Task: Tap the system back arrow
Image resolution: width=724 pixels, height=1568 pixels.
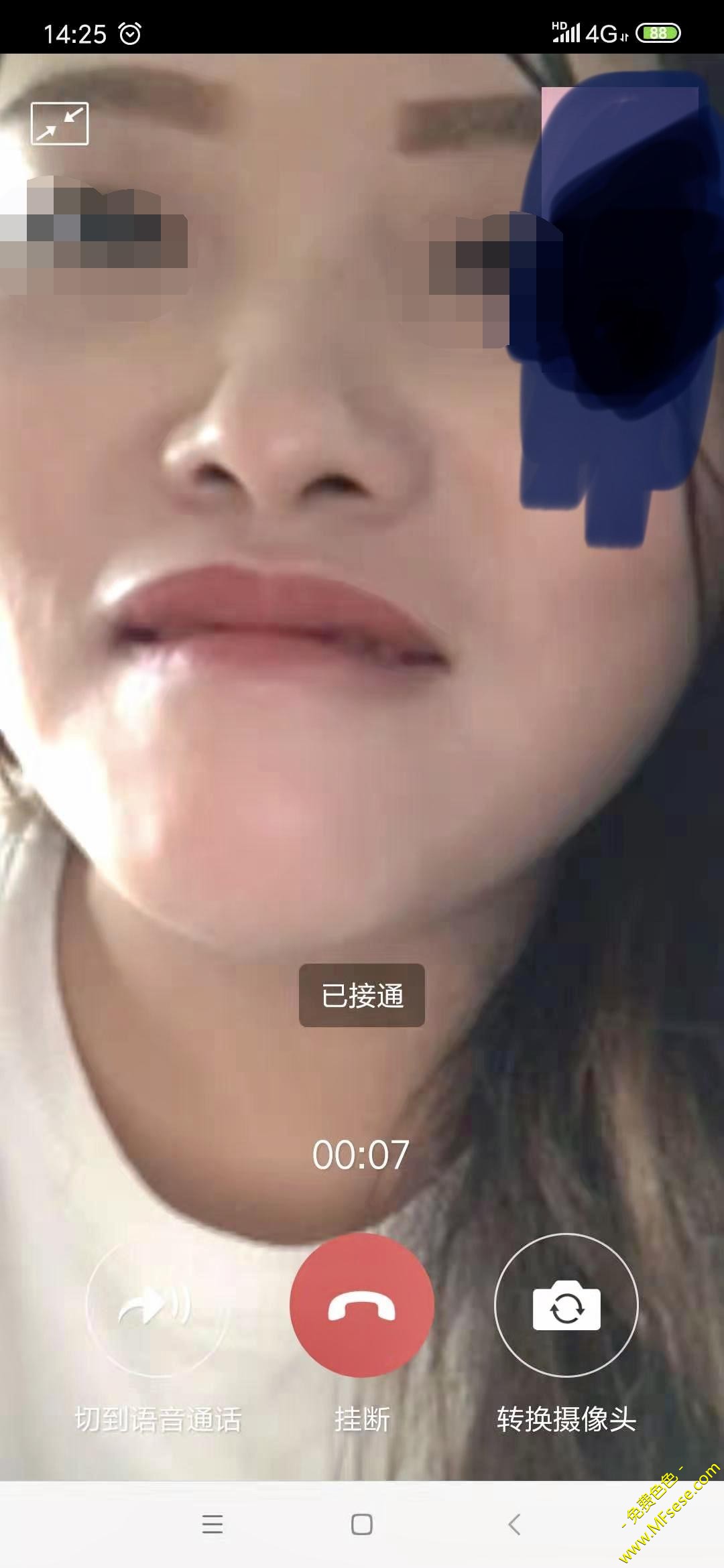Action: pos(514,1524)
